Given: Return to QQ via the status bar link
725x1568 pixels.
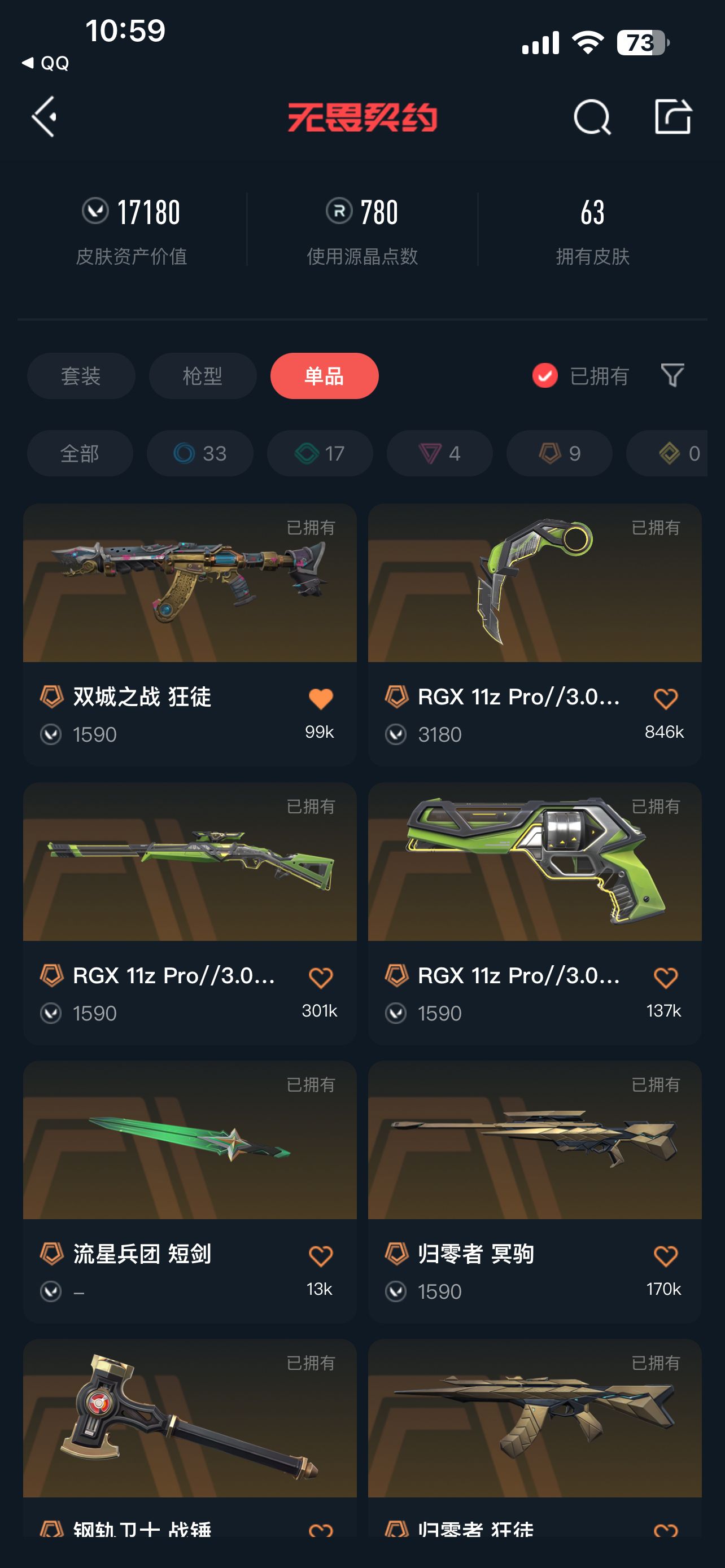Looking at the screenshot, I should pyautogui.click(x=46, y=63).
